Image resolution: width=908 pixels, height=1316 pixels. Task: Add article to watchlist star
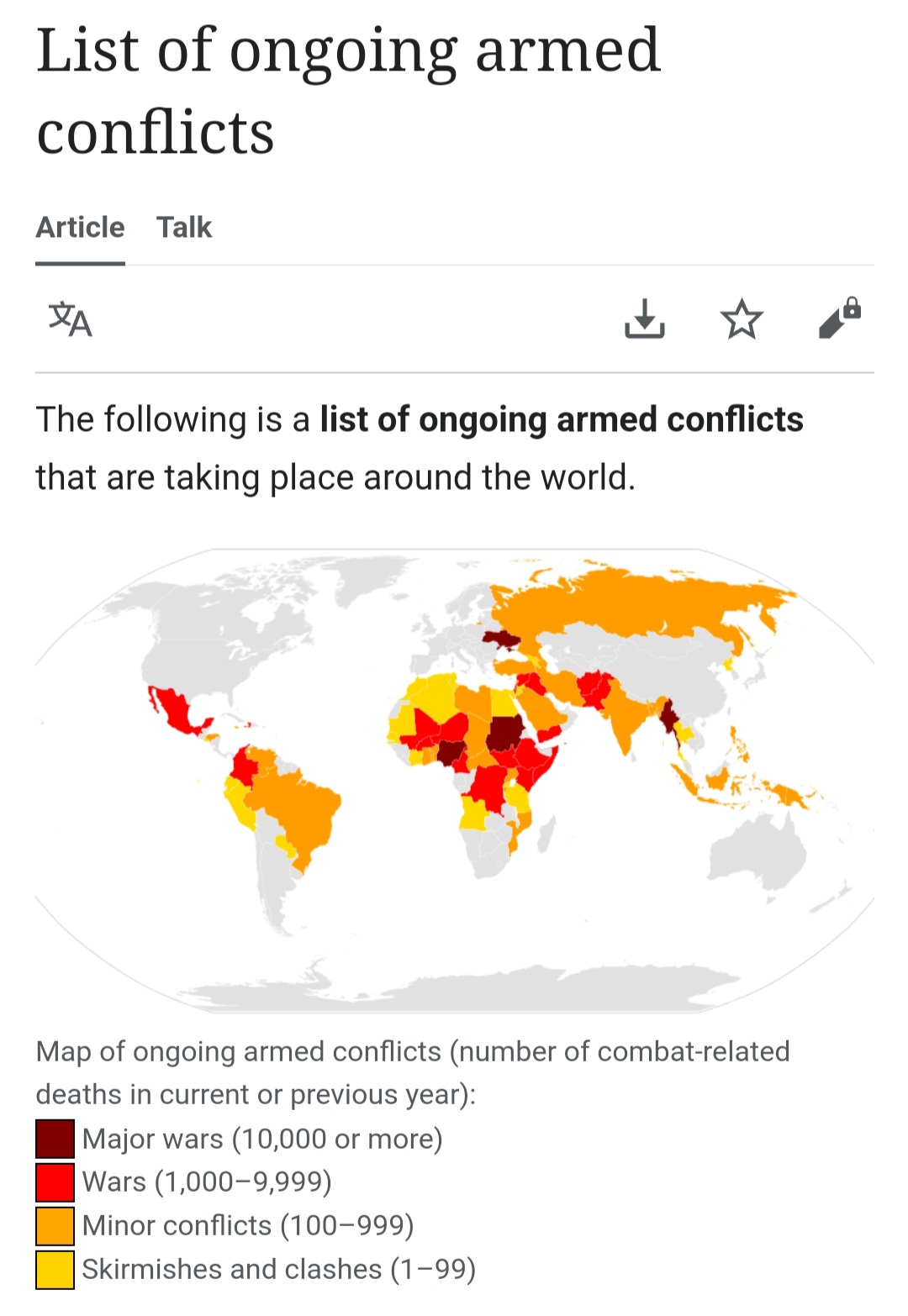(742, 319)
